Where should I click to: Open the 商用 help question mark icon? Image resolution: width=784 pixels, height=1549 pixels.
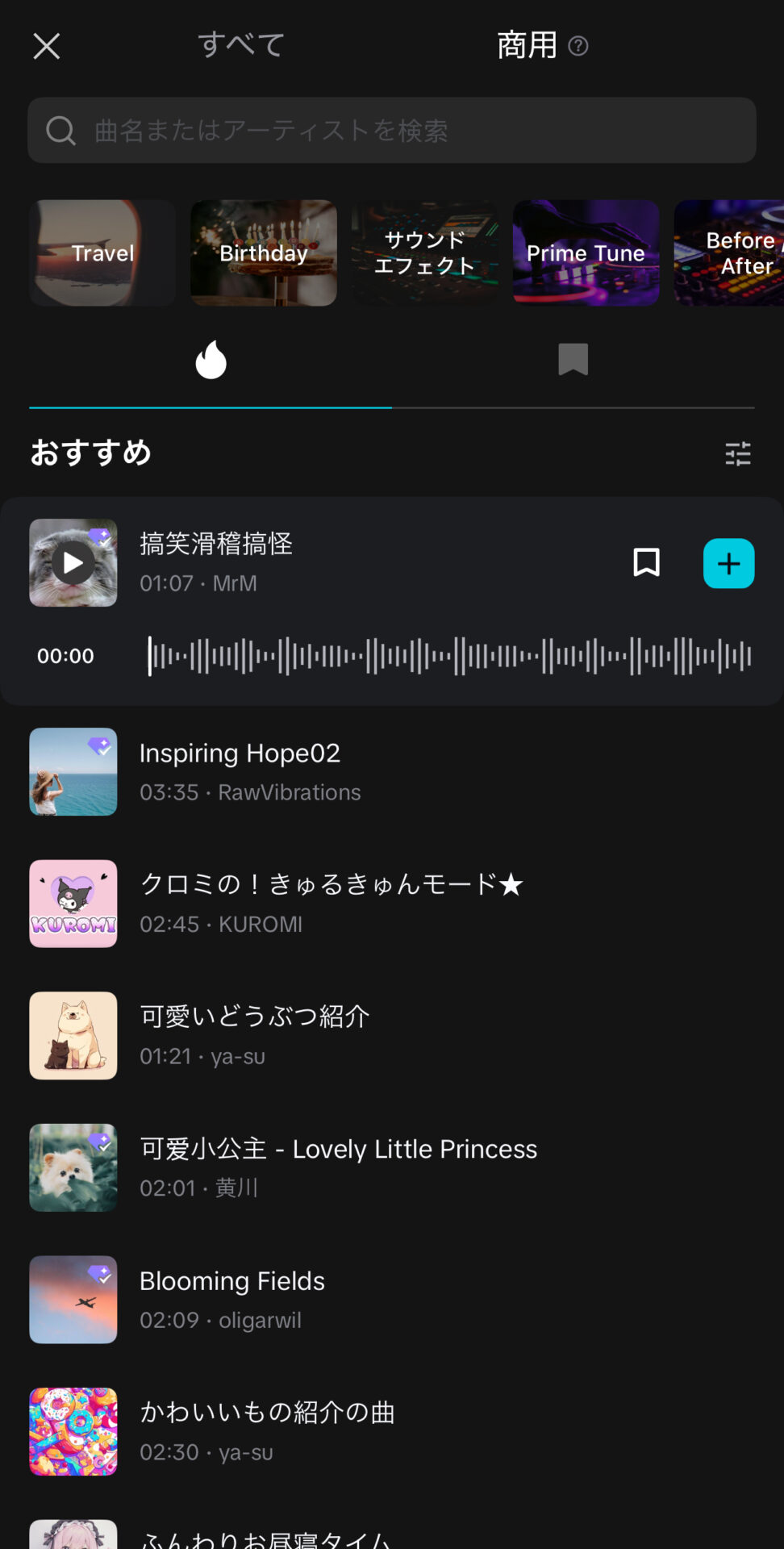pyautogui.click(x=578, y=46)
